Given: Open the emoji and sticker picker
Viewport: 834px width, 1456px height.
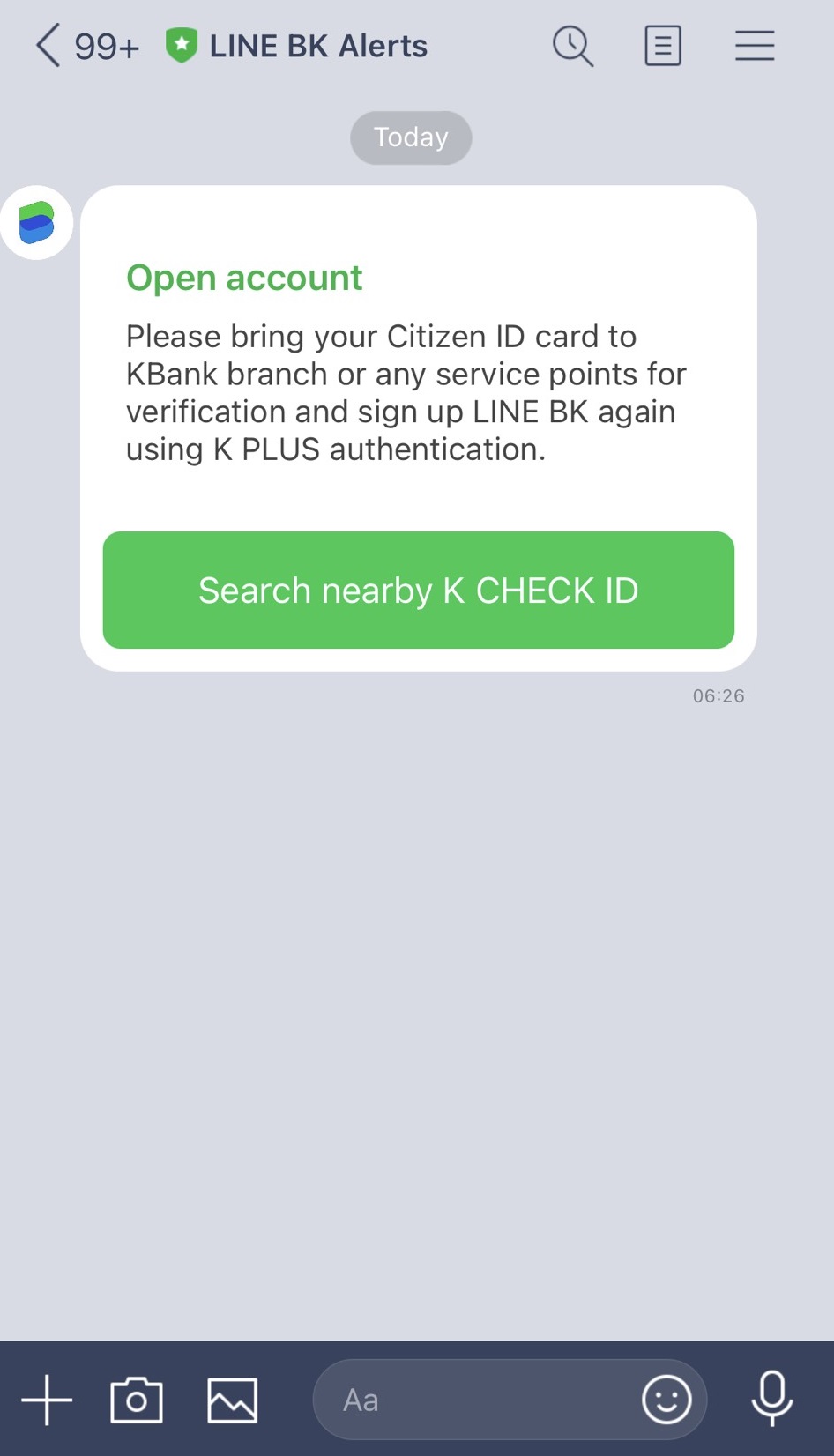Looking at the screenshot, I should [x=666, y=1400].
